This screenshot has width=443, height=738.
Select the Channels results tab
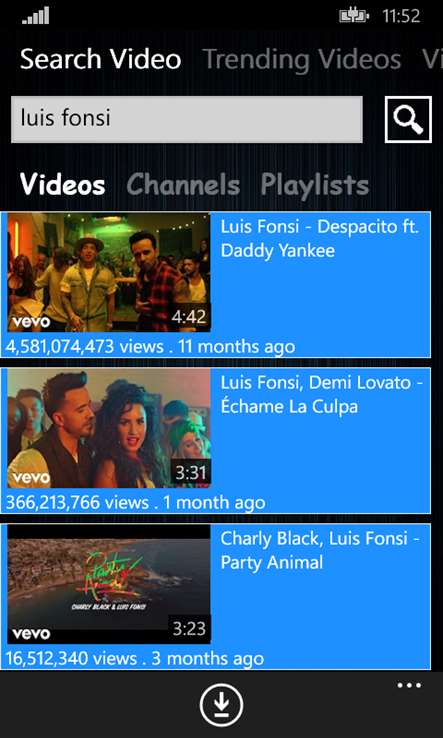coord(183,184)
